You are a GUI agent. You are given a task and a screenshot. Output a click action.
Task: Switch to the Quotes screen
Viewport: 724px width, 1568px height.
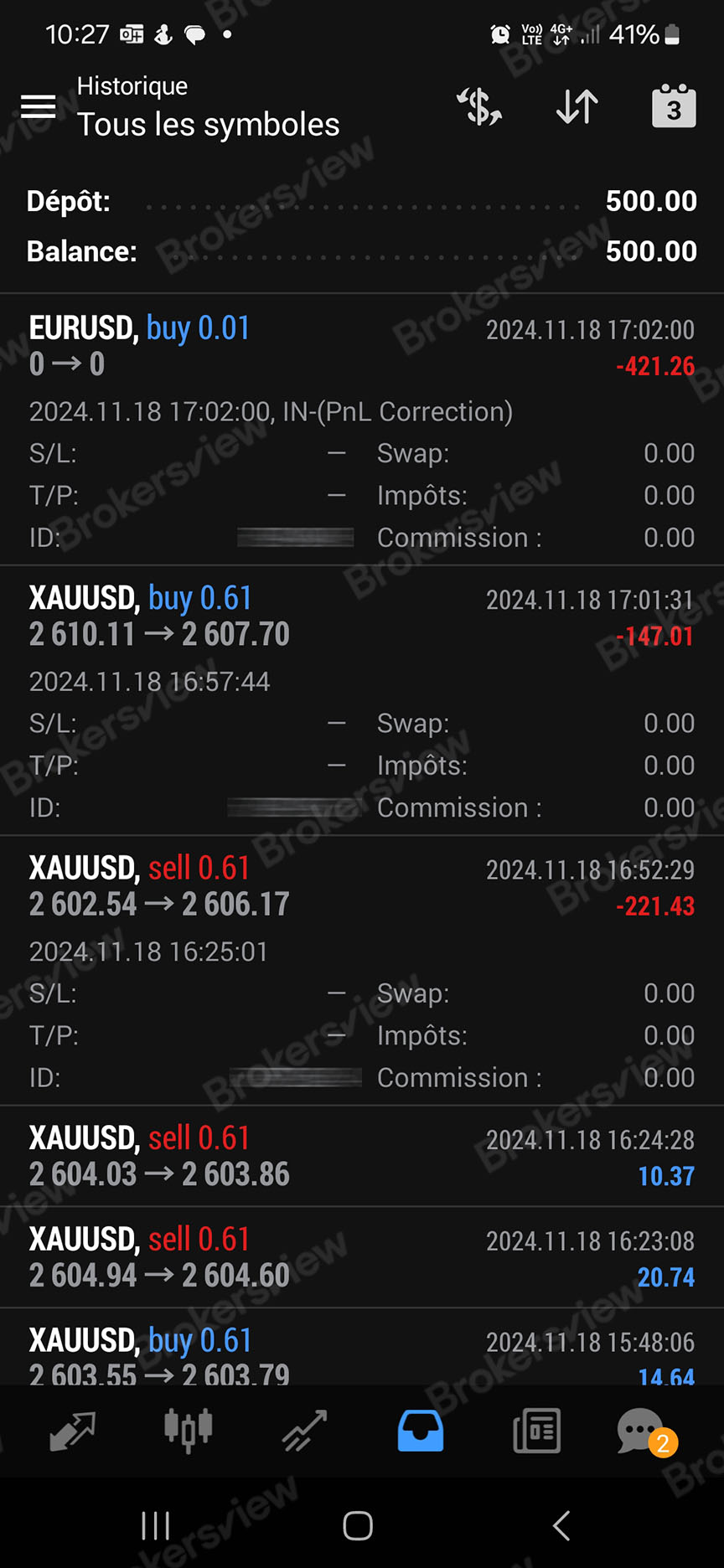(x=71, y=1430)
